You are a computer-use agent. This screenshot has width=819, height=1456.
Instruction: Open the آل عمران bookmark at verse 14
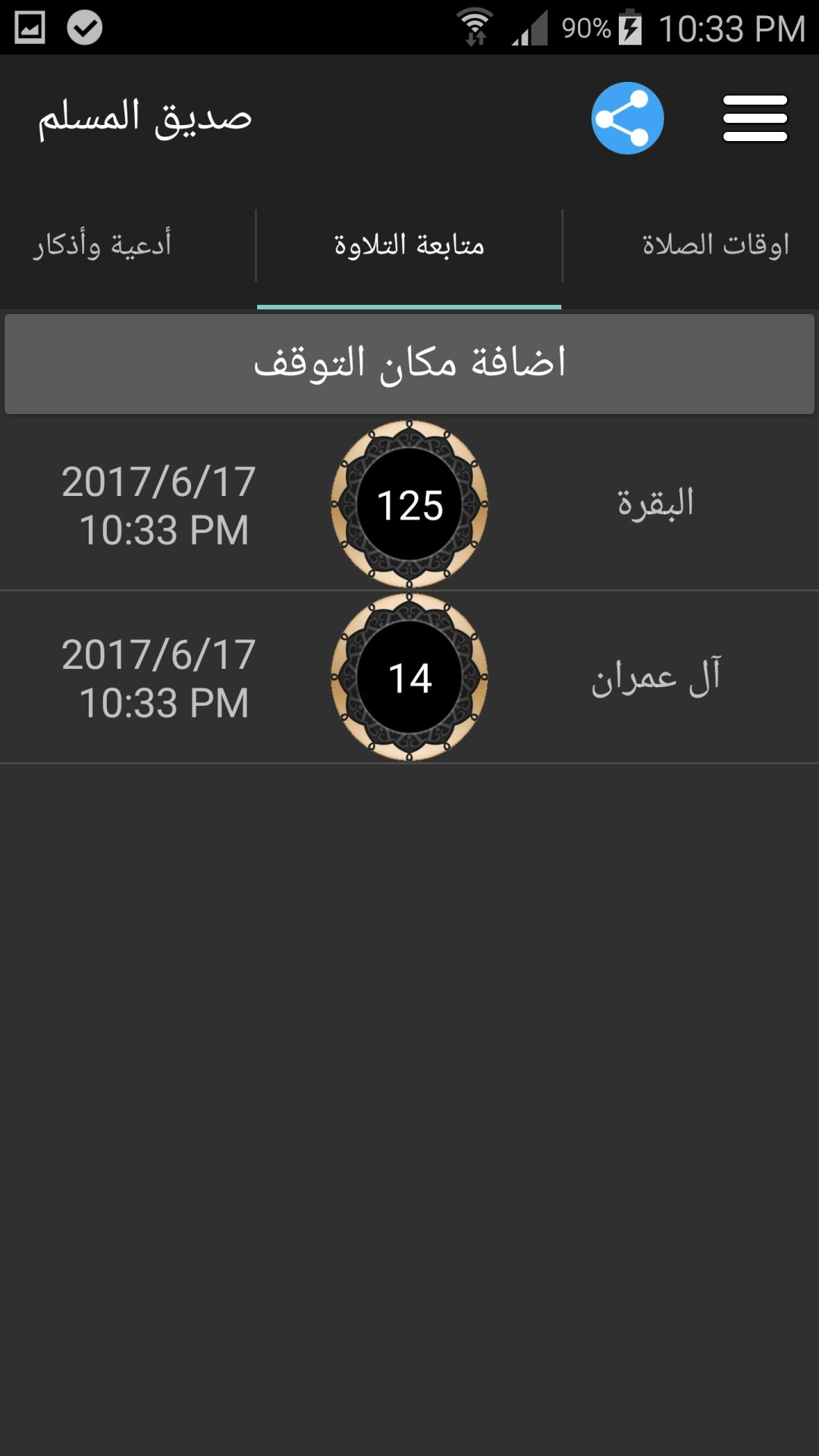pos(409,678)
